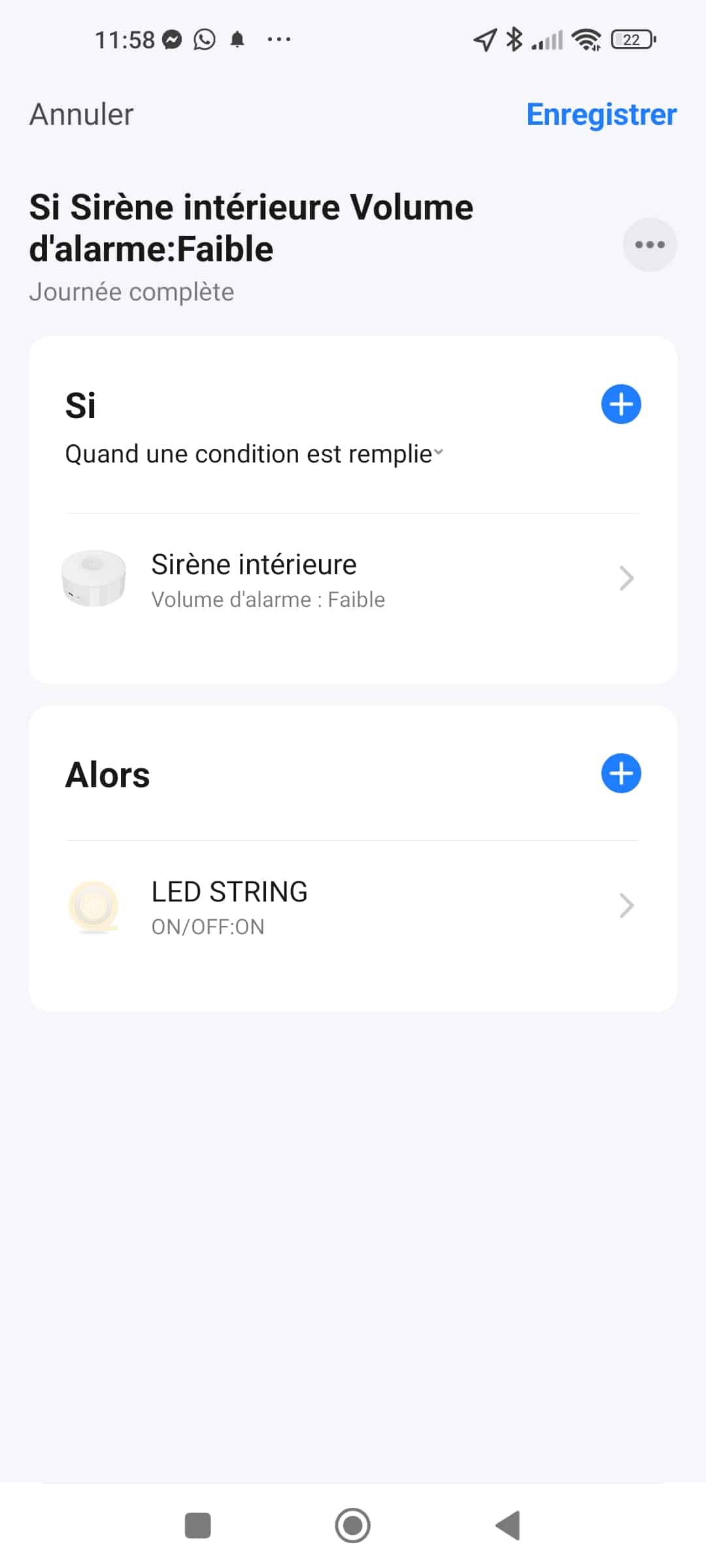The image size is (706, 1568).
Task: Save the scene with Enregistrer
Action: (601, 114)
